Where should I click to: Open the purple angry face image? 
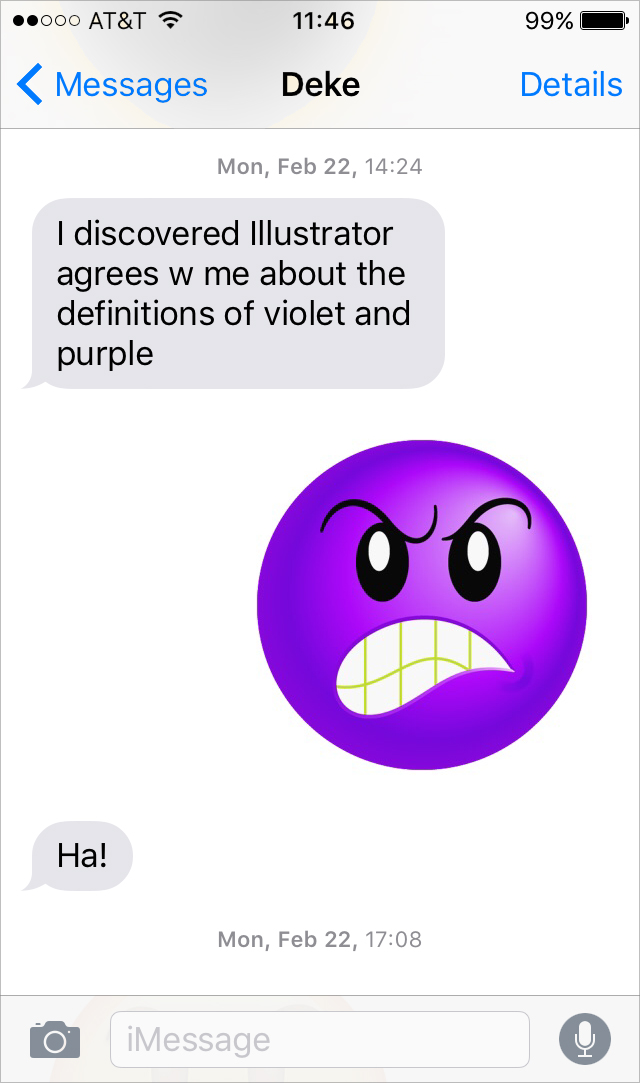pyautogui.click(x=422, y=604)
